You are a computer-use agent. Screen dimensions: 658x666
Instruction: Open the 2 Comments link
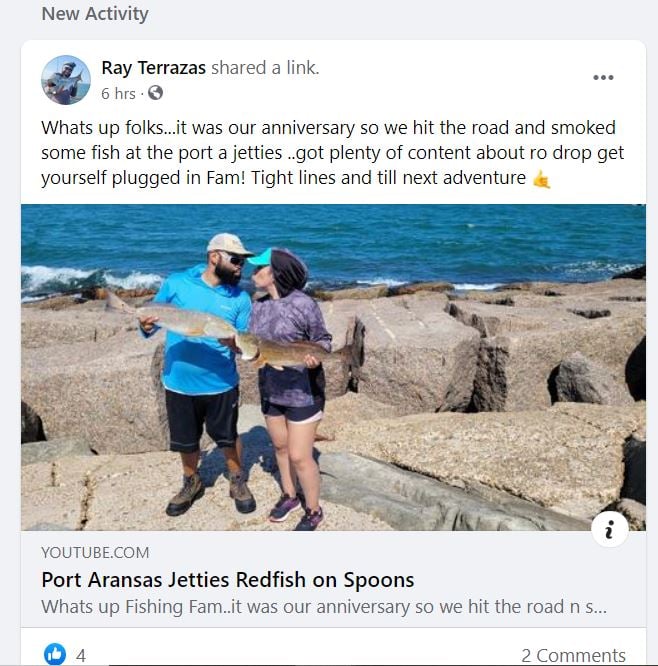pyautogui.click(x=573, y=656)
